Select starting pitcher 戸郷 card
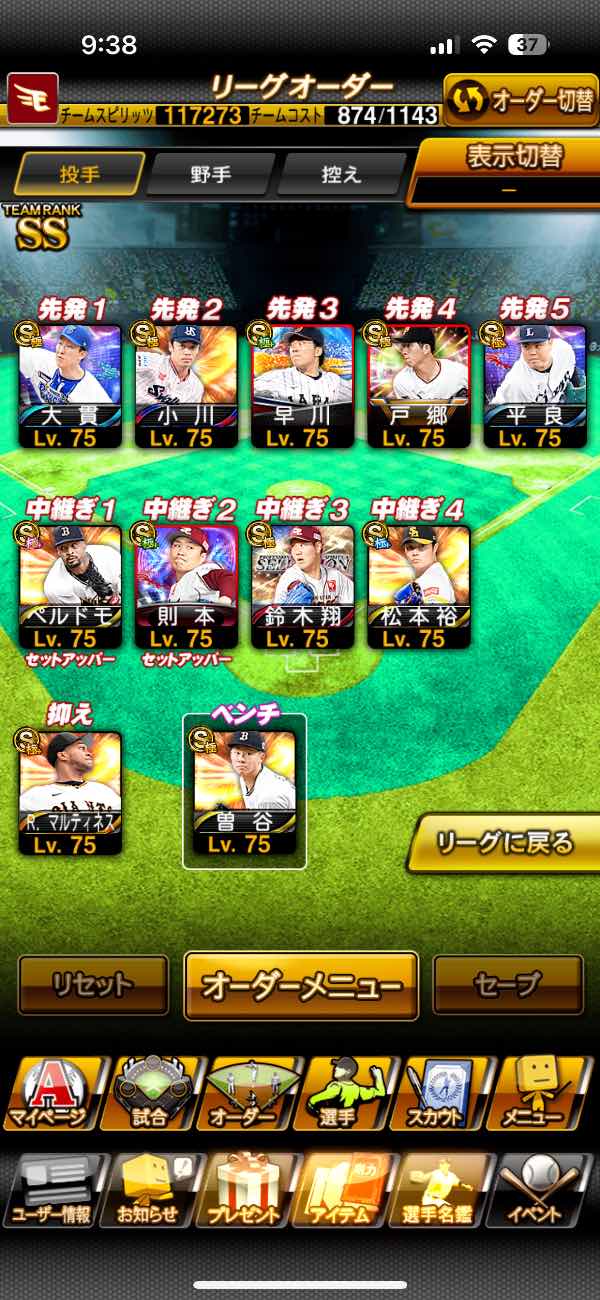Viewport: 600px width, 1300px height. [418, 386]
